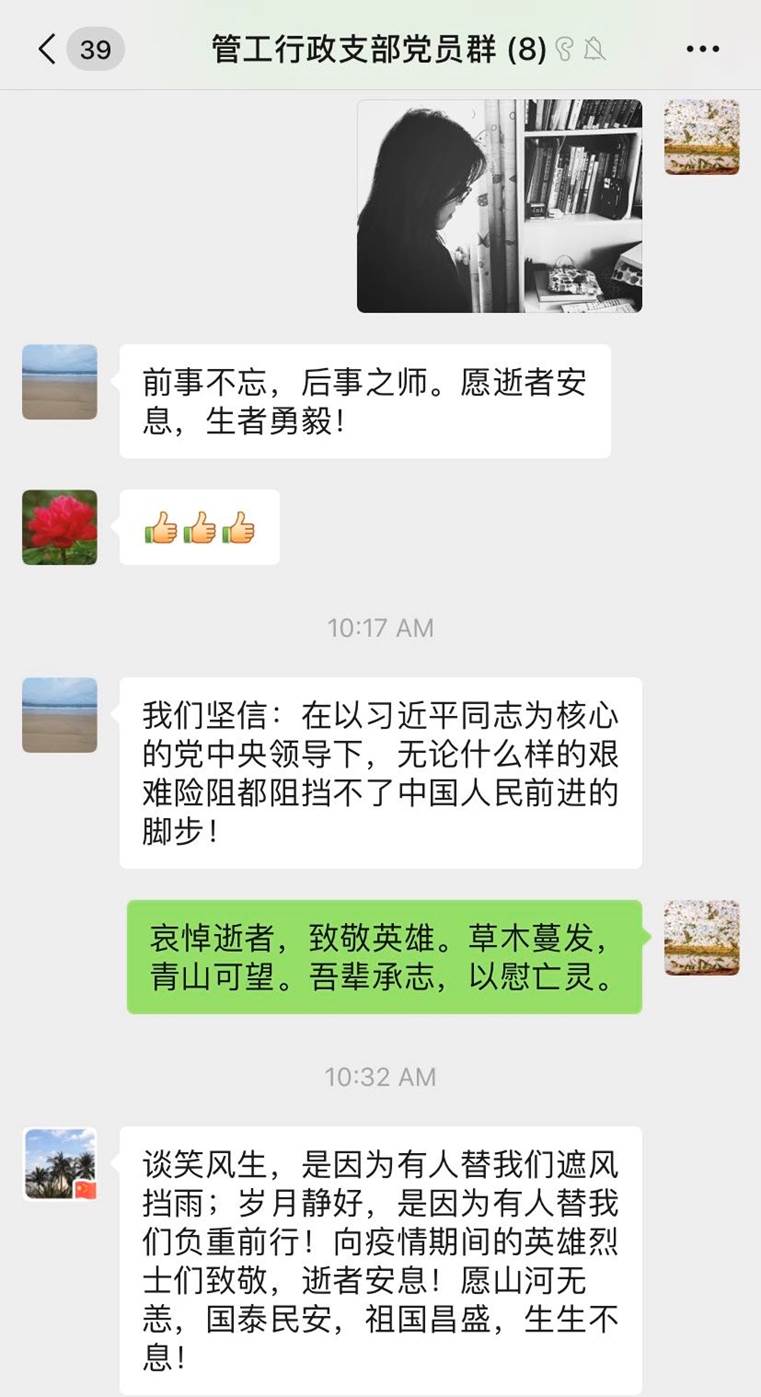Open beach avatar next to the 我们坚信 message
The height and width of the screenshot is (1397, 761).
(x=60, y=715)
